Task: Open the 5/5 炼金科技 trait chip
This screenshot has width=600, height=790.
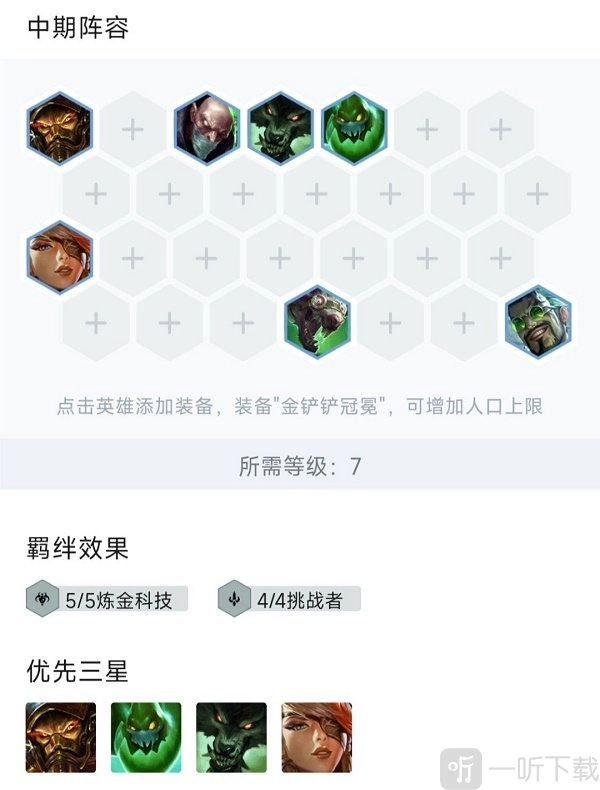Action: coord(107,599)
